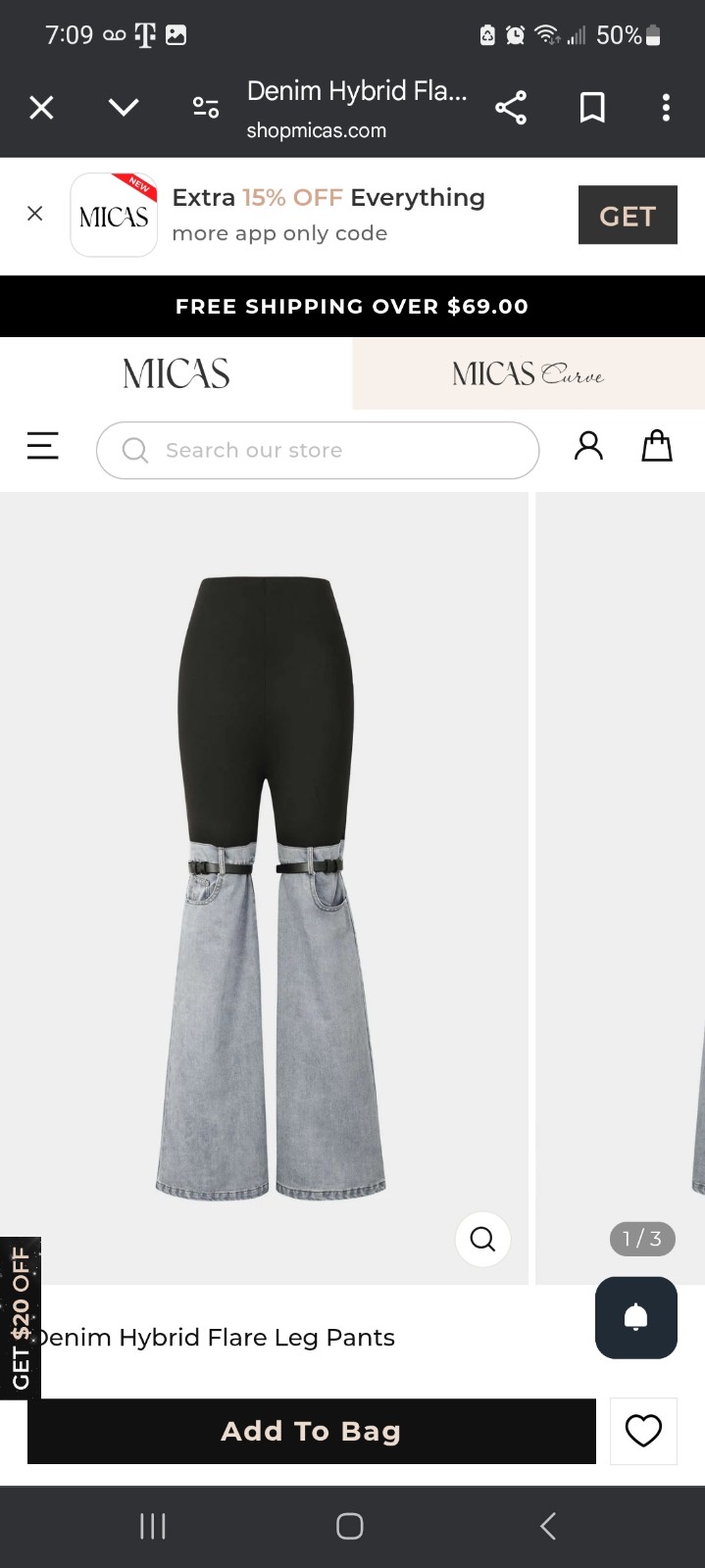Open the hamburger menu
This screenshot has width=705, height=1568.
coord(42,446)
